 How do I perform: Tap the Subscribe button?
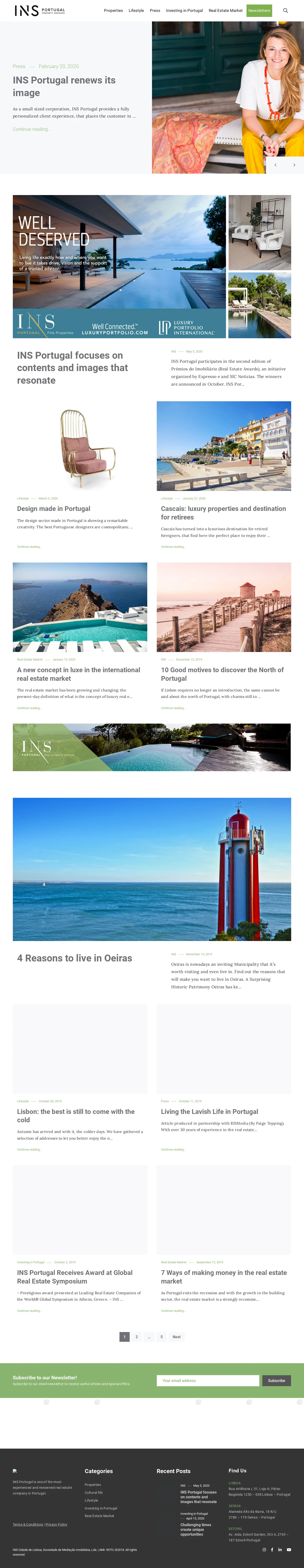pyautogui.click(x=276, y=1381)
